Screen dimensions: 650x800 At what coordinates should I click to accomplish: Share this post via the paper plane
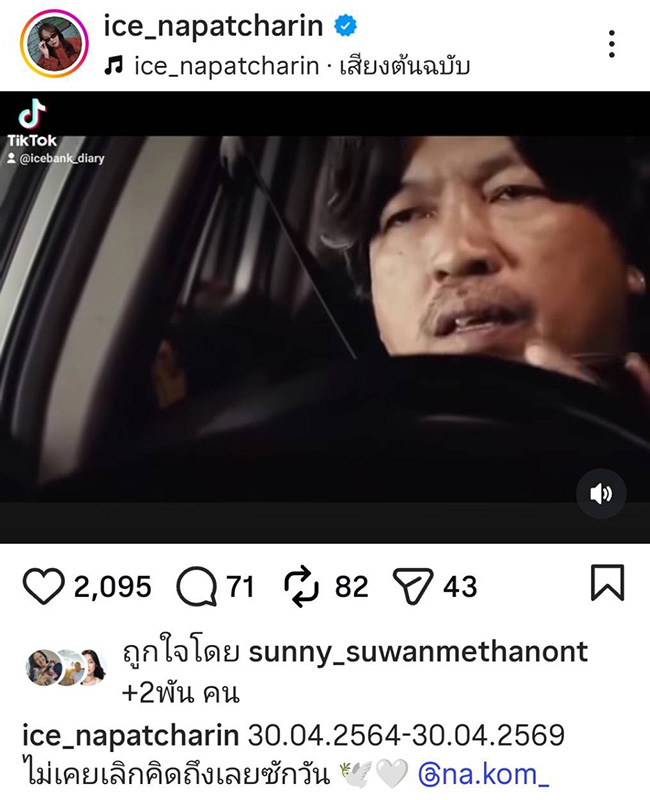(x=409, y=586)
